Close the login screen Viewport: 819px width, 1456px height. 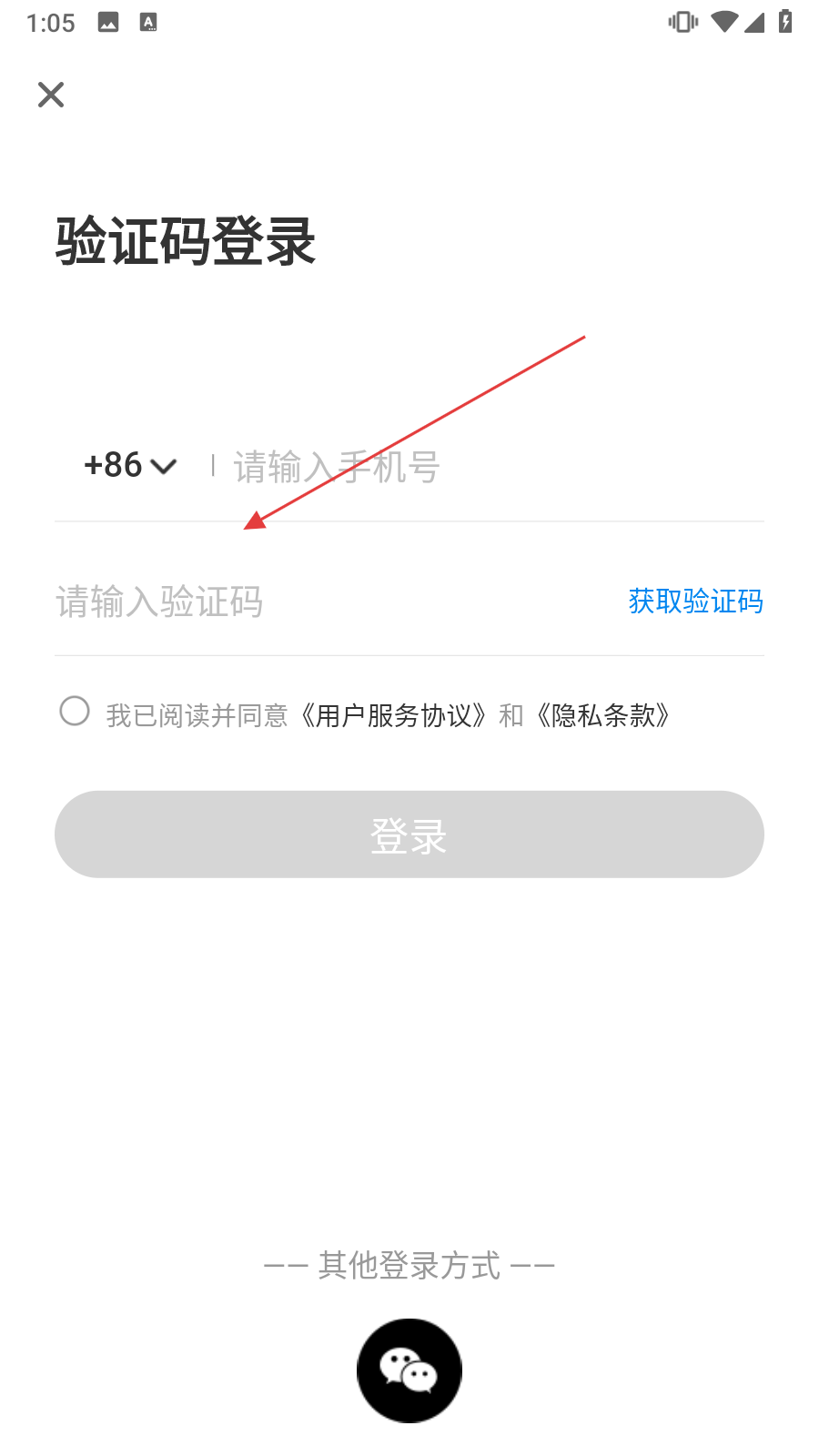pos(51,95)
